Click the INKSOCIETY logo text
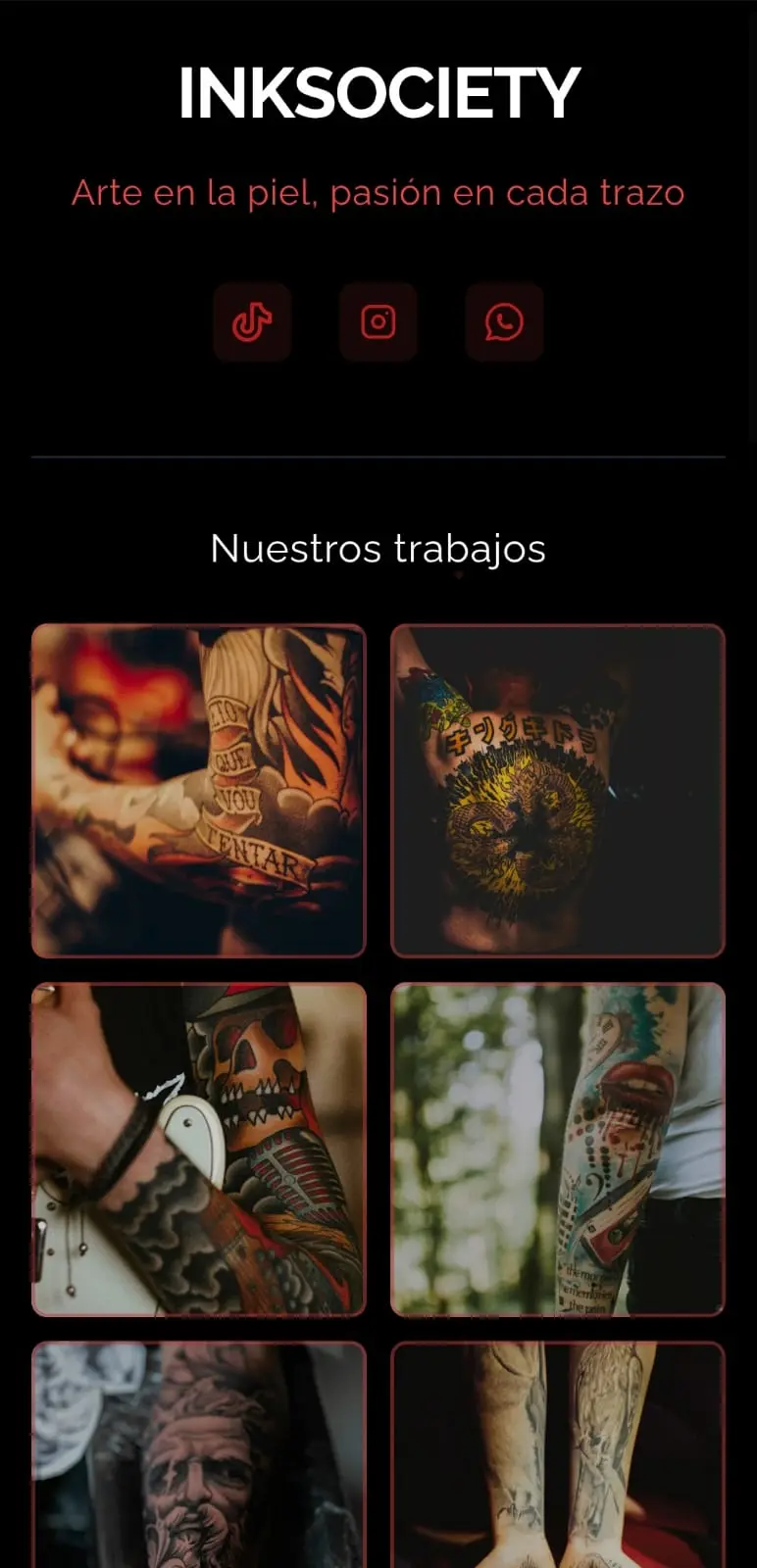Screen dimensions: 757x1568 pos(378,91)
